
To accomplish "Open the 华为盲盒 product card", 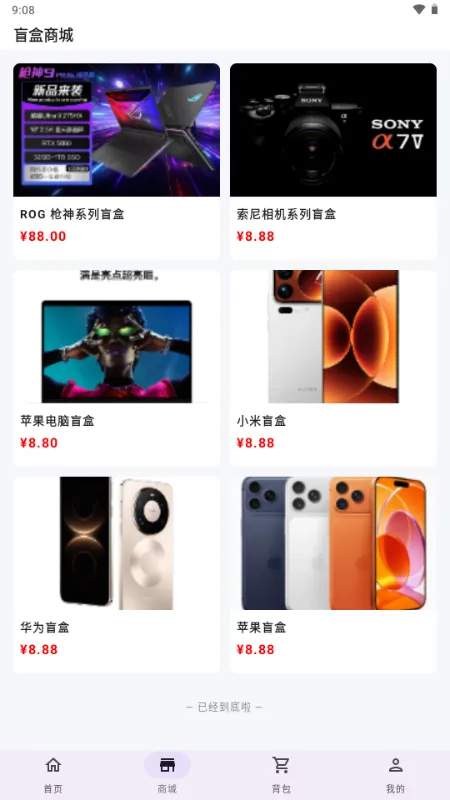I will [x=116, y=574].
